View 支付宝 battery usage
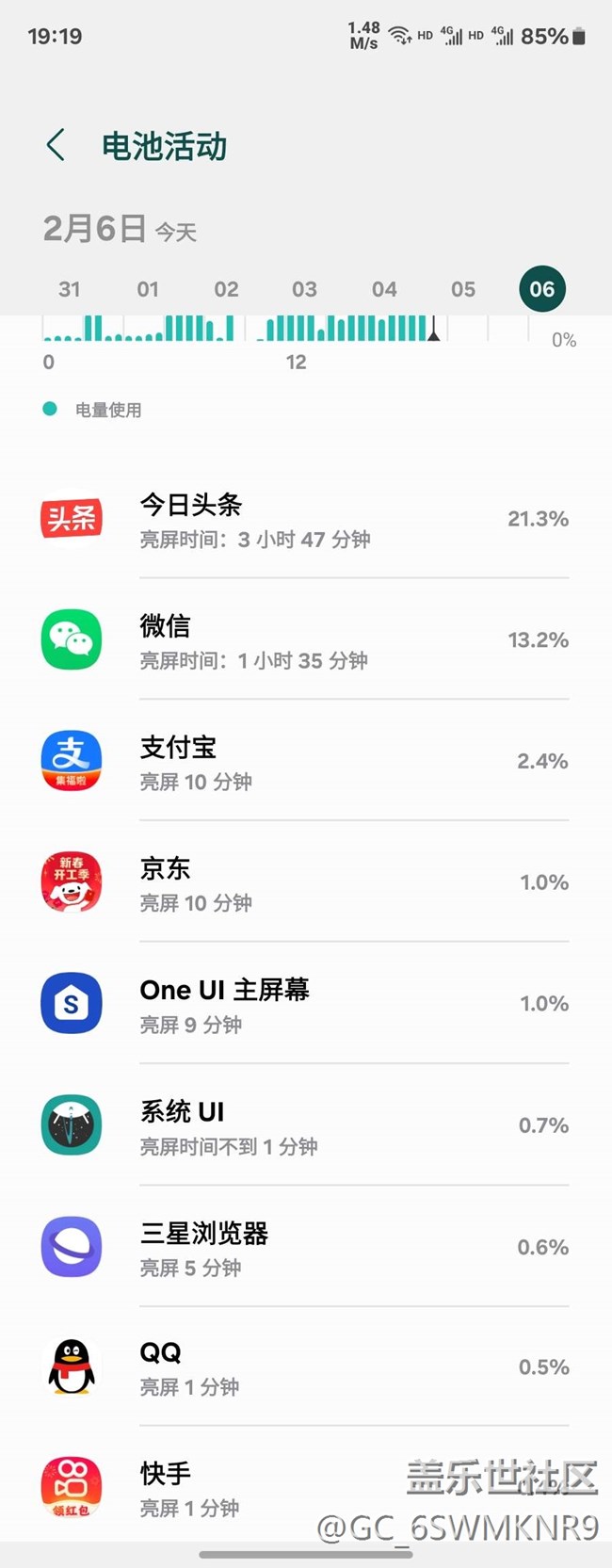Screen dimensions: 612x1568 [306, 761]
